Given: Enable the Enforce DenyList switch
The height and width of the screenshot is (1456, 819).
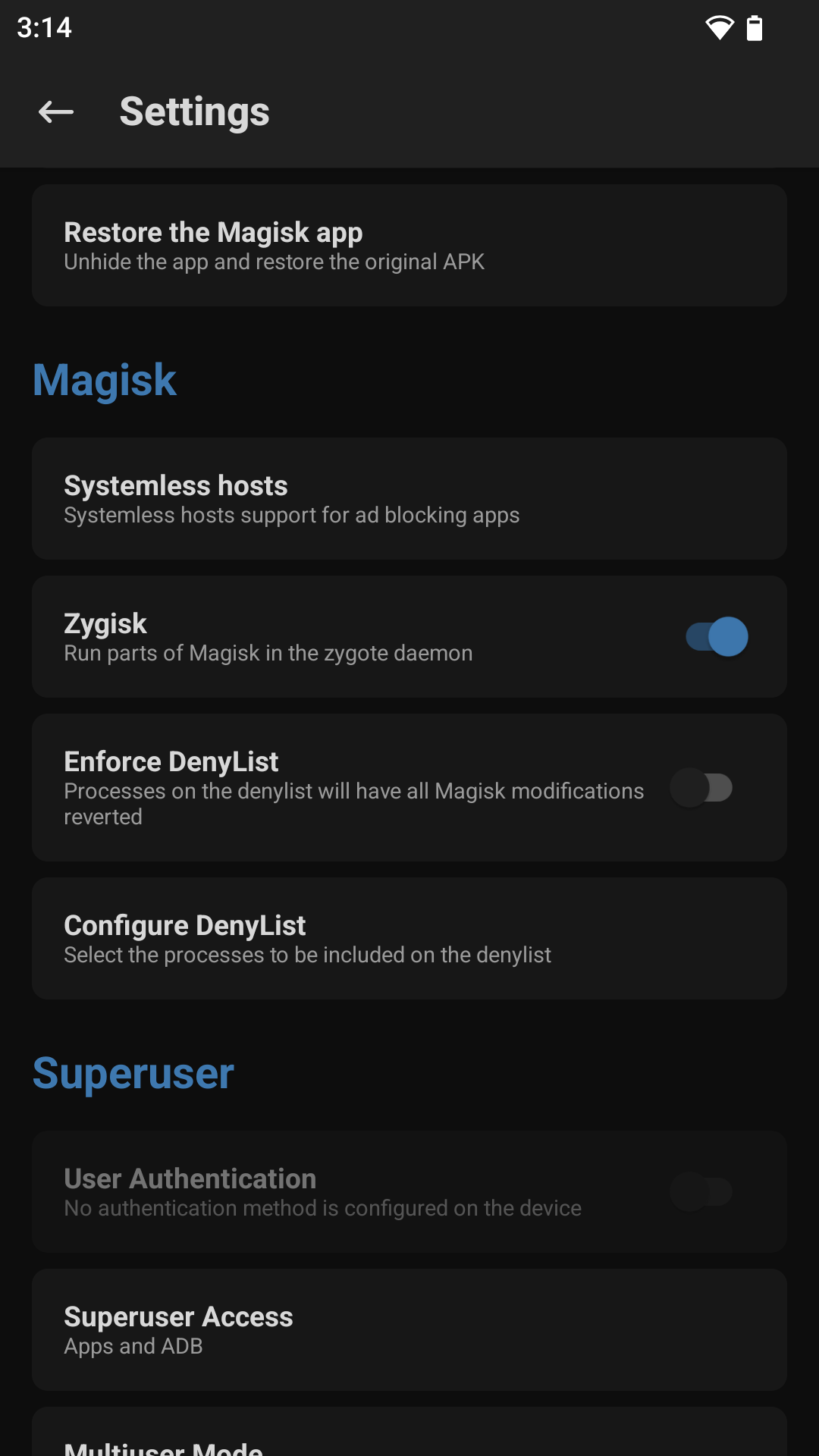Looking at the screenshot, I should click(x=701, y=788).
